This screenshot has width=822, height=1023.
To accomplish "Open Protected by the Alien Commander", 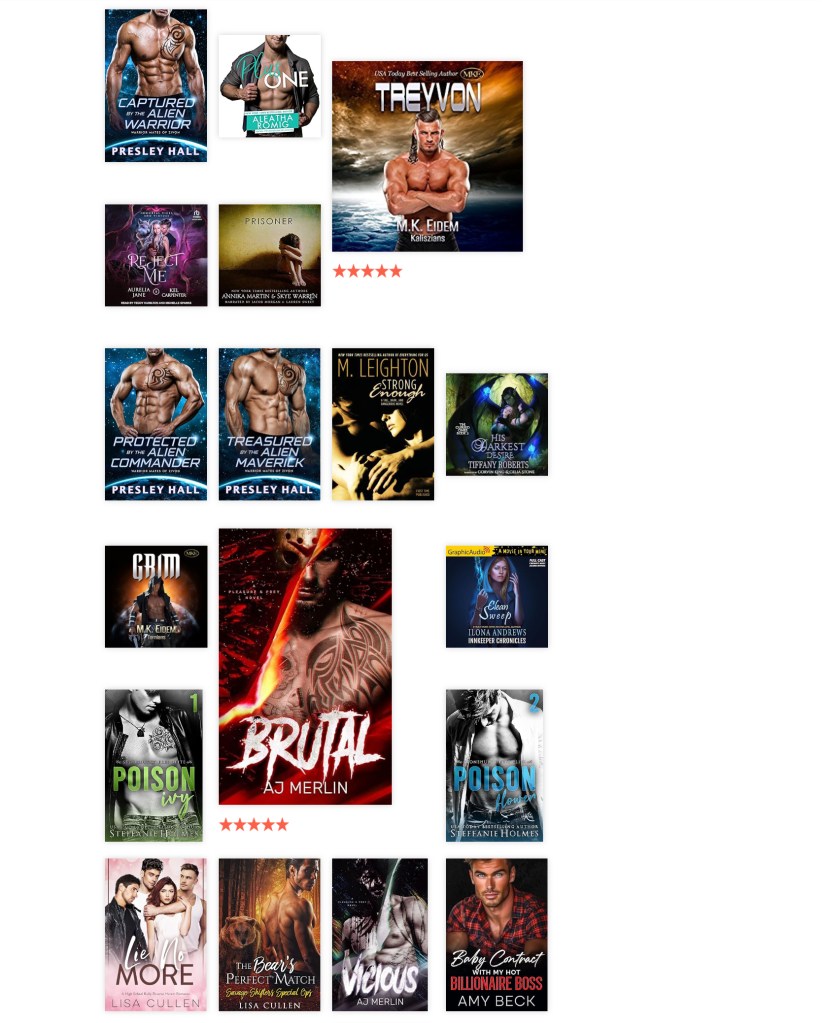I will 156,424.
